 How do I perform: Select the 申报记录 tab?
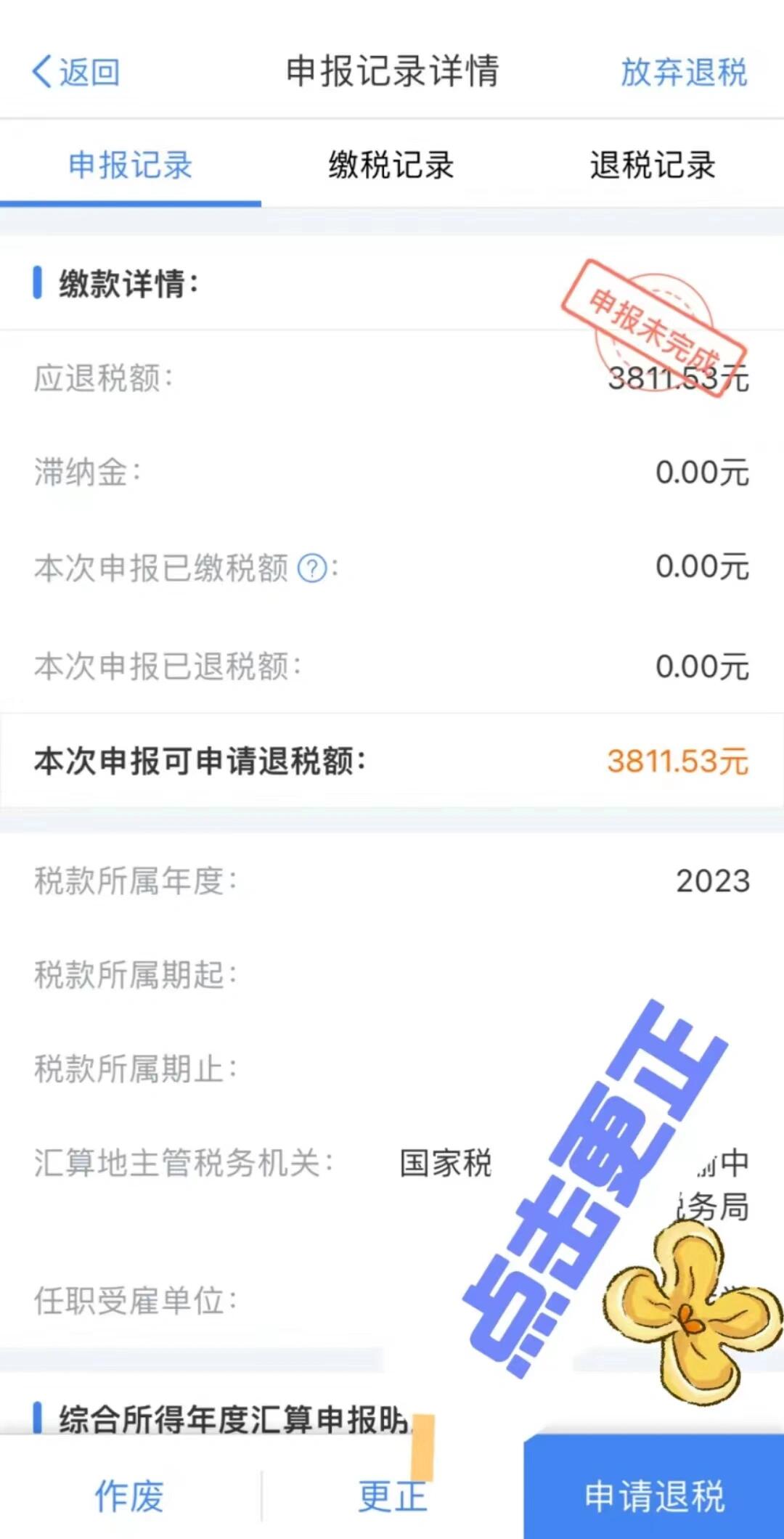(131, 166)
